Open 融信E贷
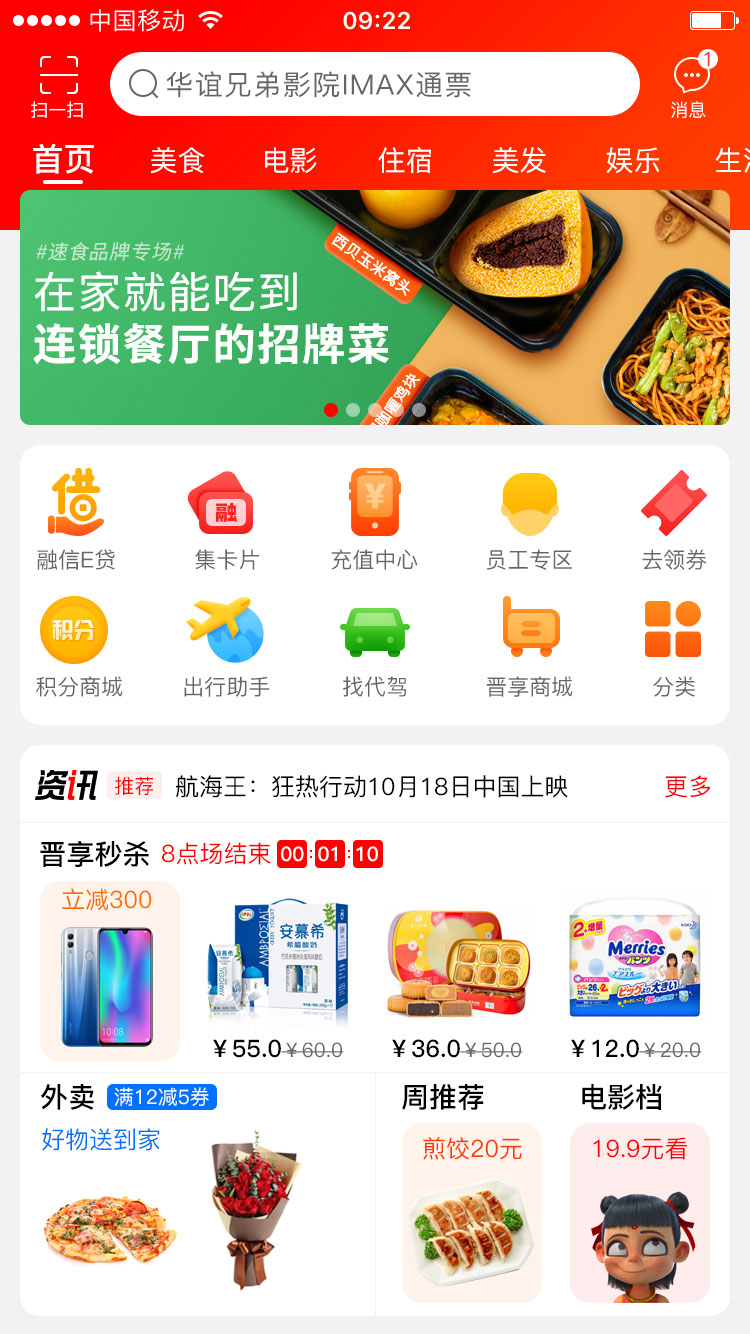The image size is (750, 1334). (x=76, y=518)
